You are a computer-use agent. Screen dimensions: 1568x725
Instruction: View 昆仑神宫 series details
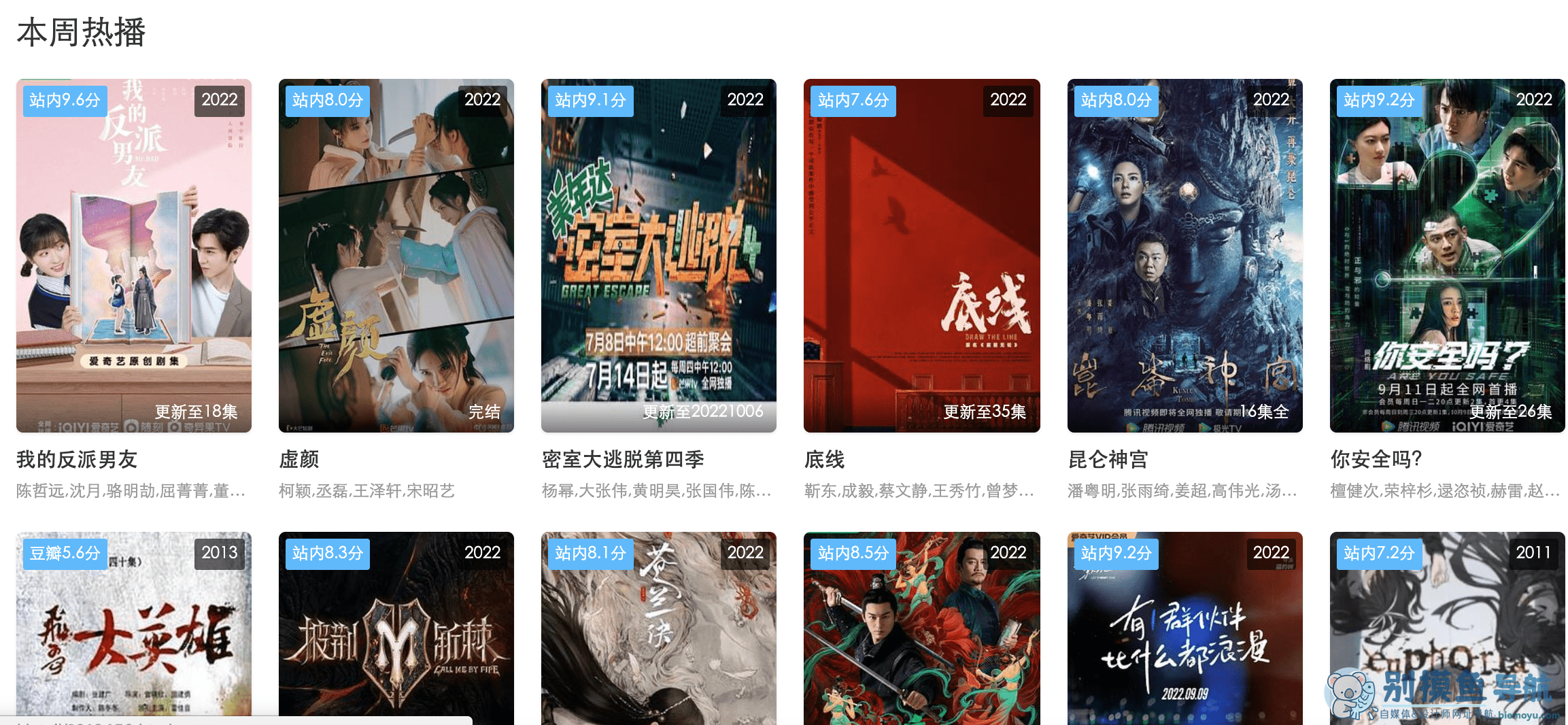[1184, 255]
